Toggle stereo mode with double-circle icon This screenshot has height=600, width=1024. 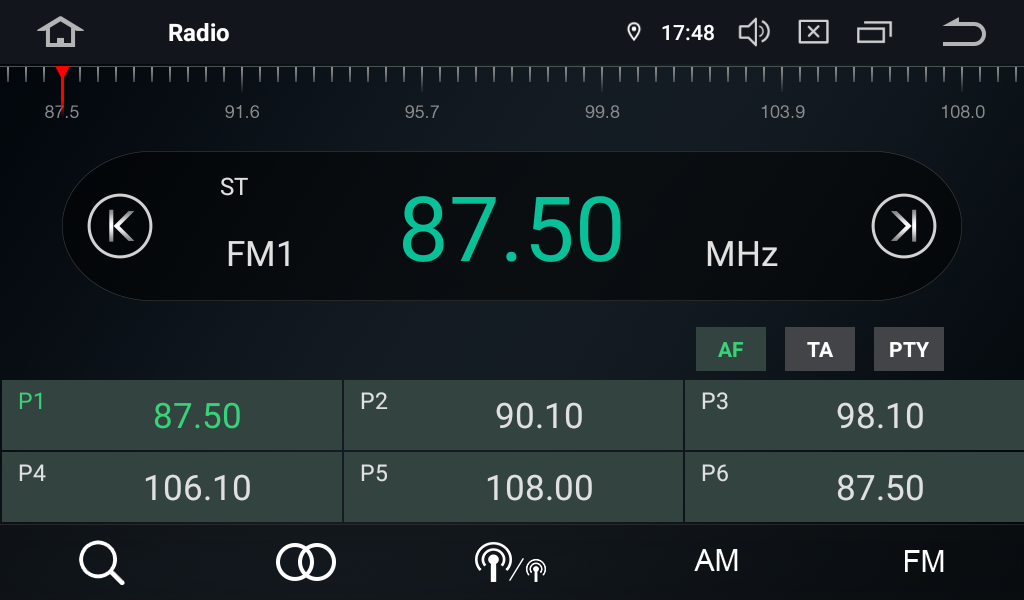(306, 562)
